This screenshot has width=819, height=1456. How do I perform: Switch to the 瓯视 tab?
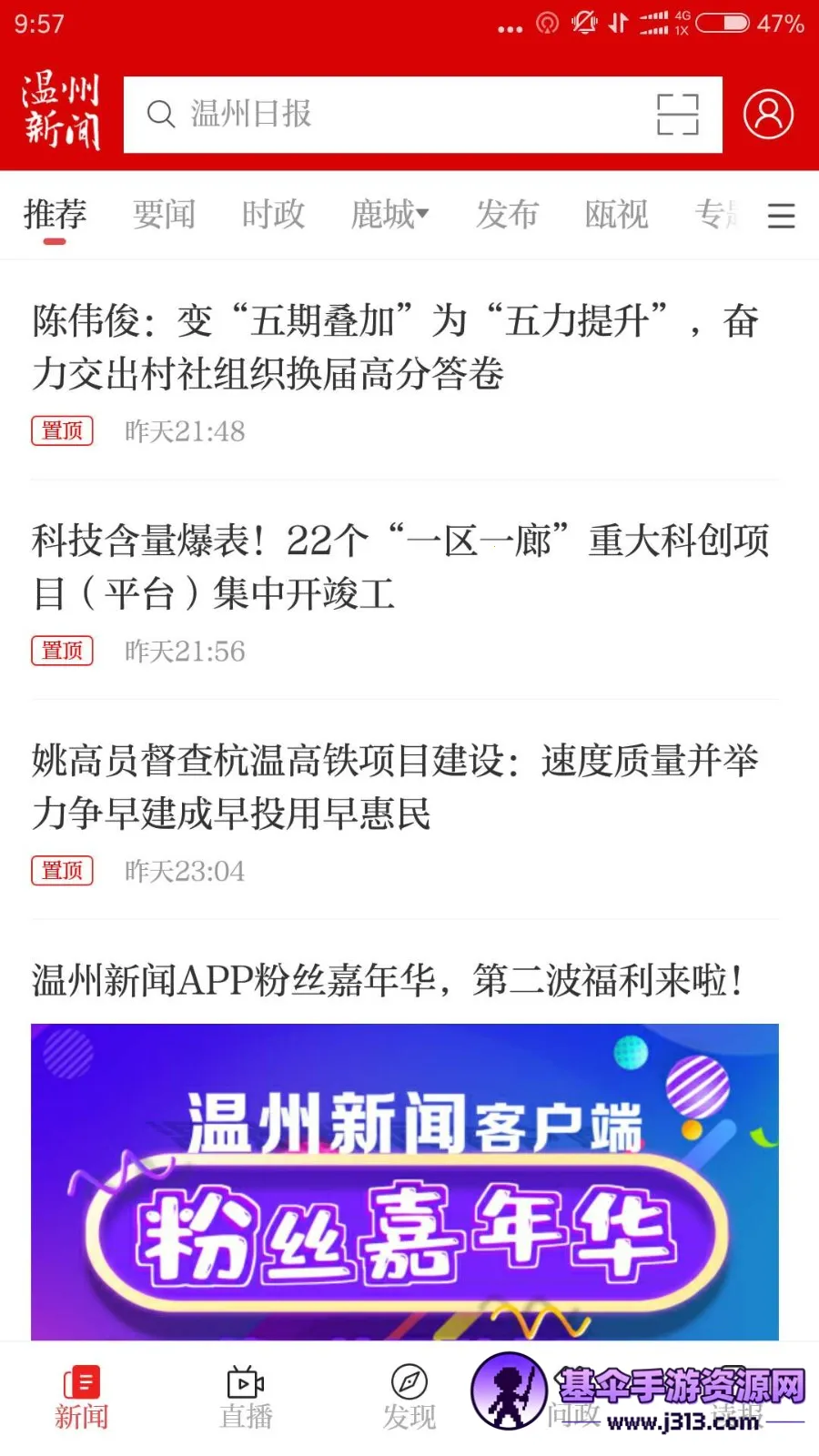click(616, 215)
